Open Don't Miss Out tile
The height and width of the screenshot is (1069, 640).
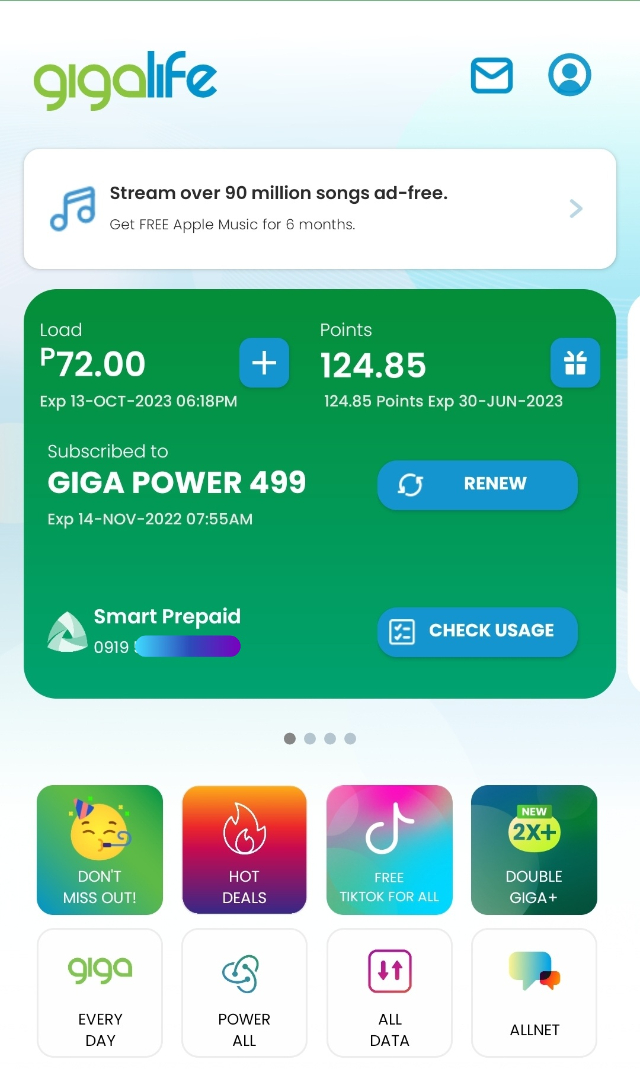point(100,849)
